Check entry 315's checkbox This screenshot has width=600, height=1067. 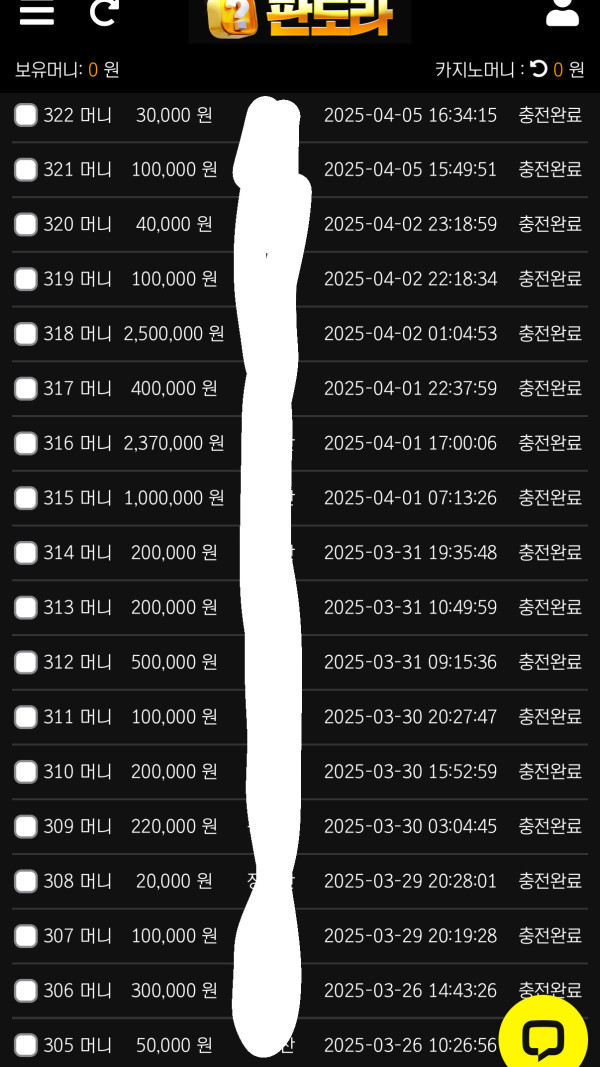point(26,498)
